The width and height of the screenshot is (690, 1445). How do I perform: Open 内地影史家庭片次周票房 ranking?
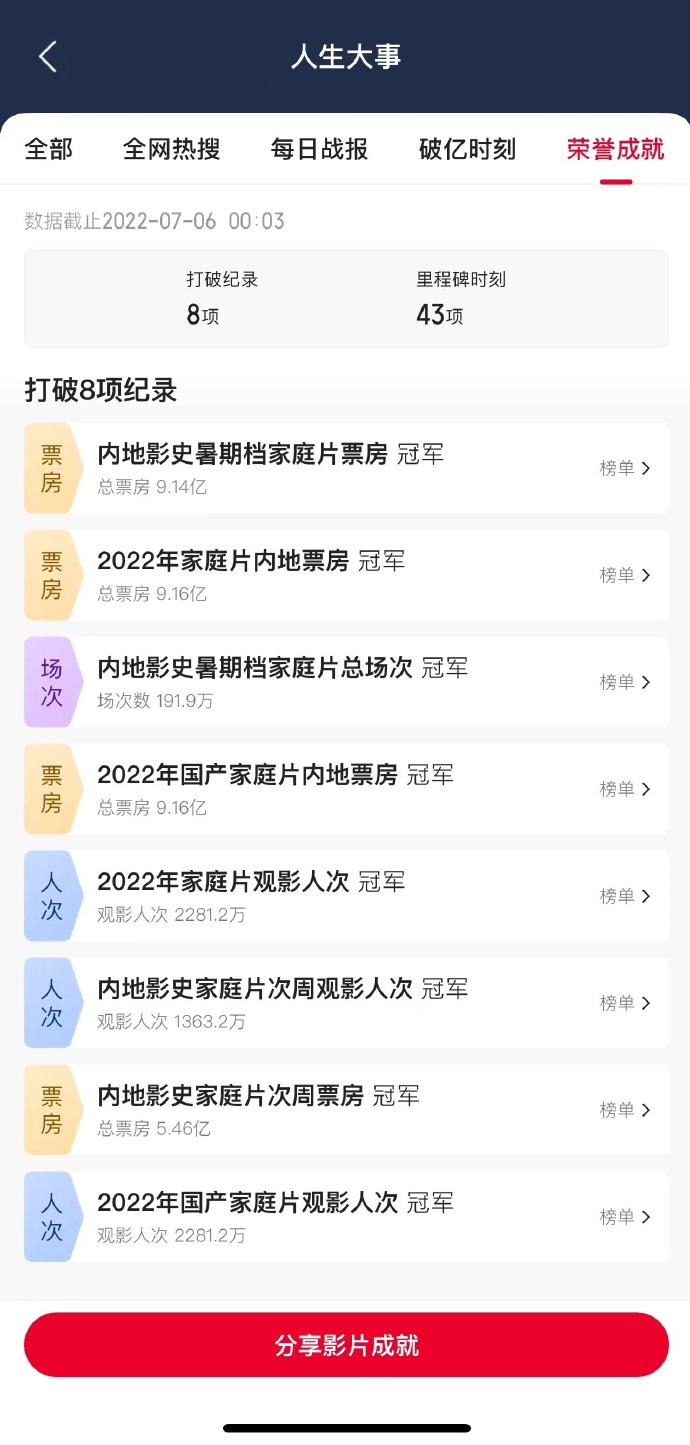[625, 1110]
